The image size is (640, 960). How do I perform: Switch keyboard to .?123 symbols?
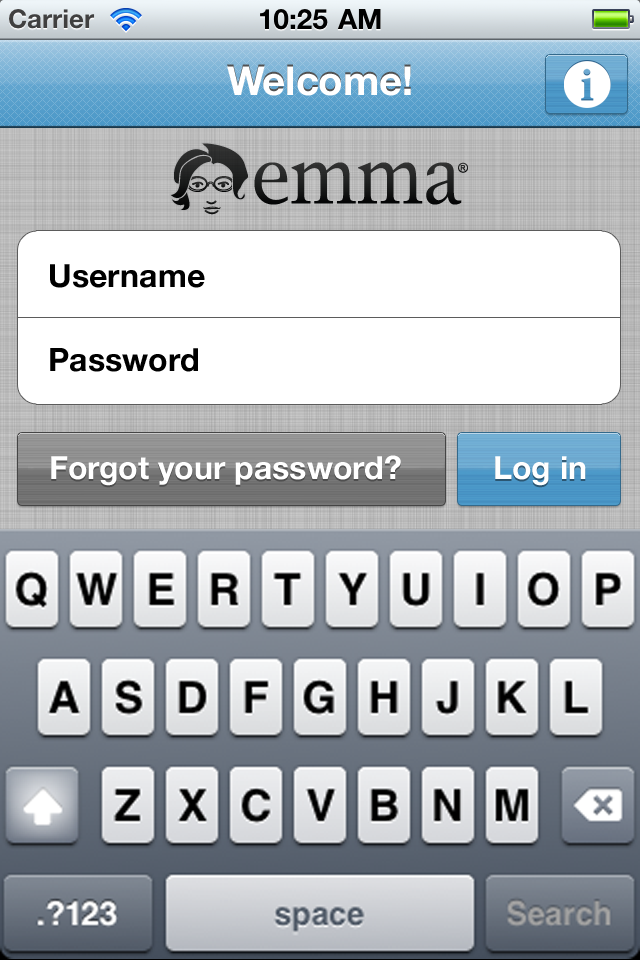pyautogui.click(x=77, y=913)
